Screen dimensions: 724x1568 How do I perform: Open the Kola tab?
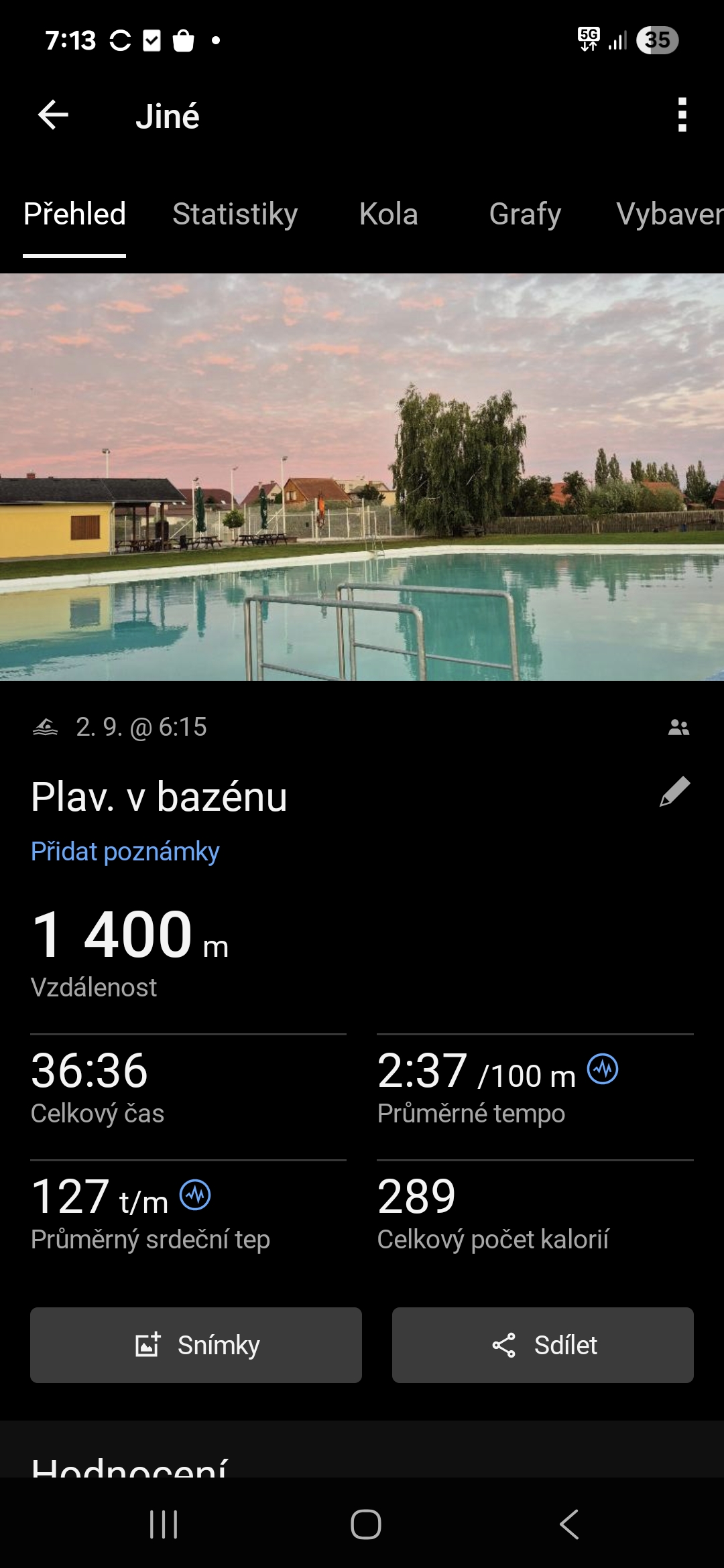tap(388, 214)
